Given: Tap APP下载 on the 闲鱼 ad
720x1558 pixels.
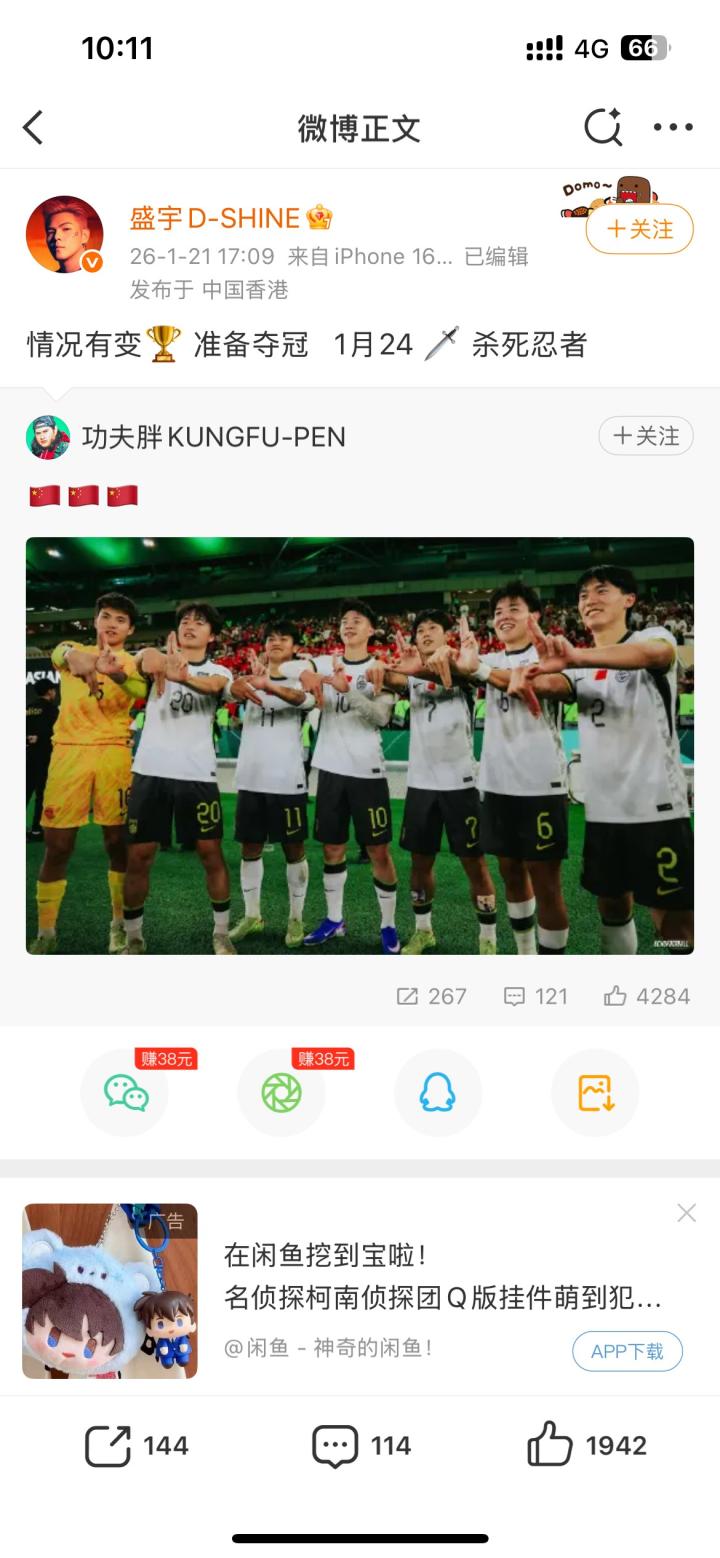Looking at the screenshot, I should coord(627,1351).
